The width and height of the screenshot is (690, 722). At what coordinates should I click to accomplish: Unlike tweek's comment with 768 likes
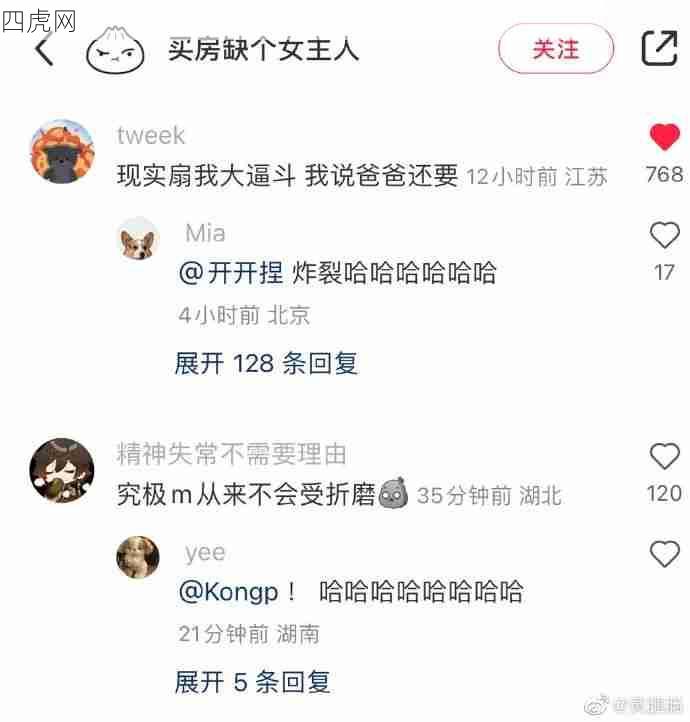[x=664, y=138]
